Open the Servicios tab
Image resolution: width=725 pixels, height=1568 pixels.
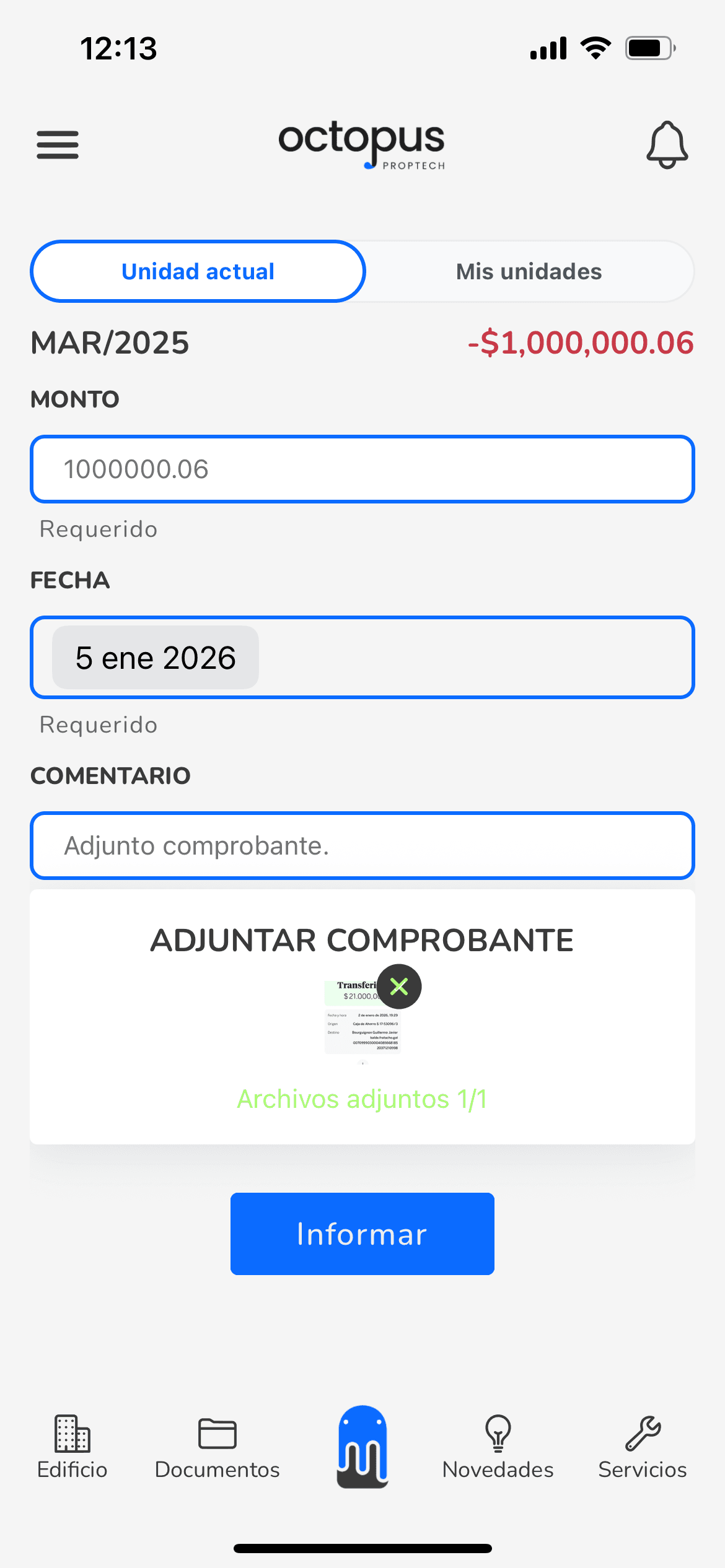643,1447
